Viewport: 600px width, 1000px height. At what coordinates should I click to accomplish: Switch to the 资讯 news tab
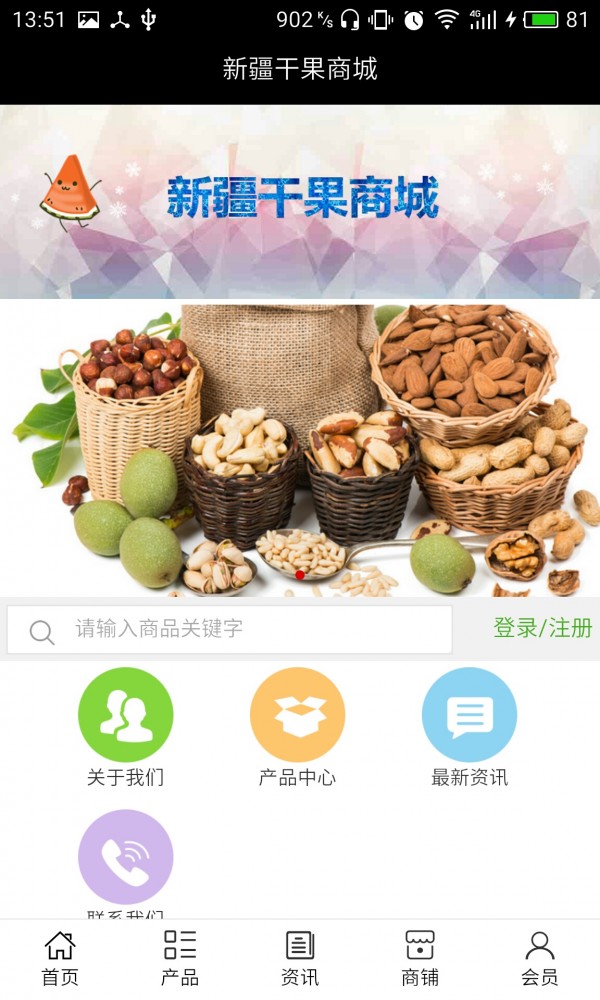point(300,958)
